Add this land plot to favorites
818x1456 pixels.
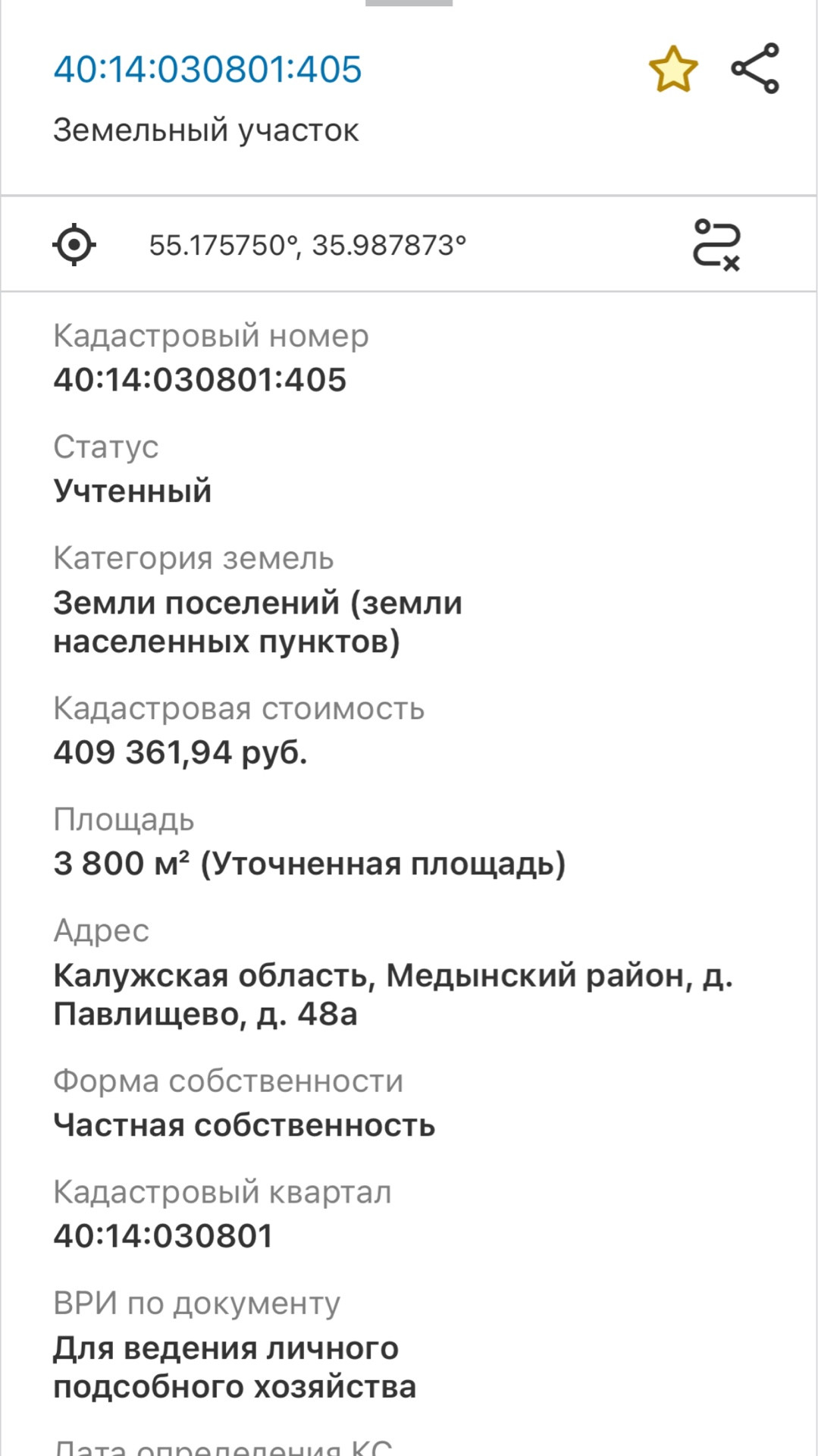(x=673, y=69)
